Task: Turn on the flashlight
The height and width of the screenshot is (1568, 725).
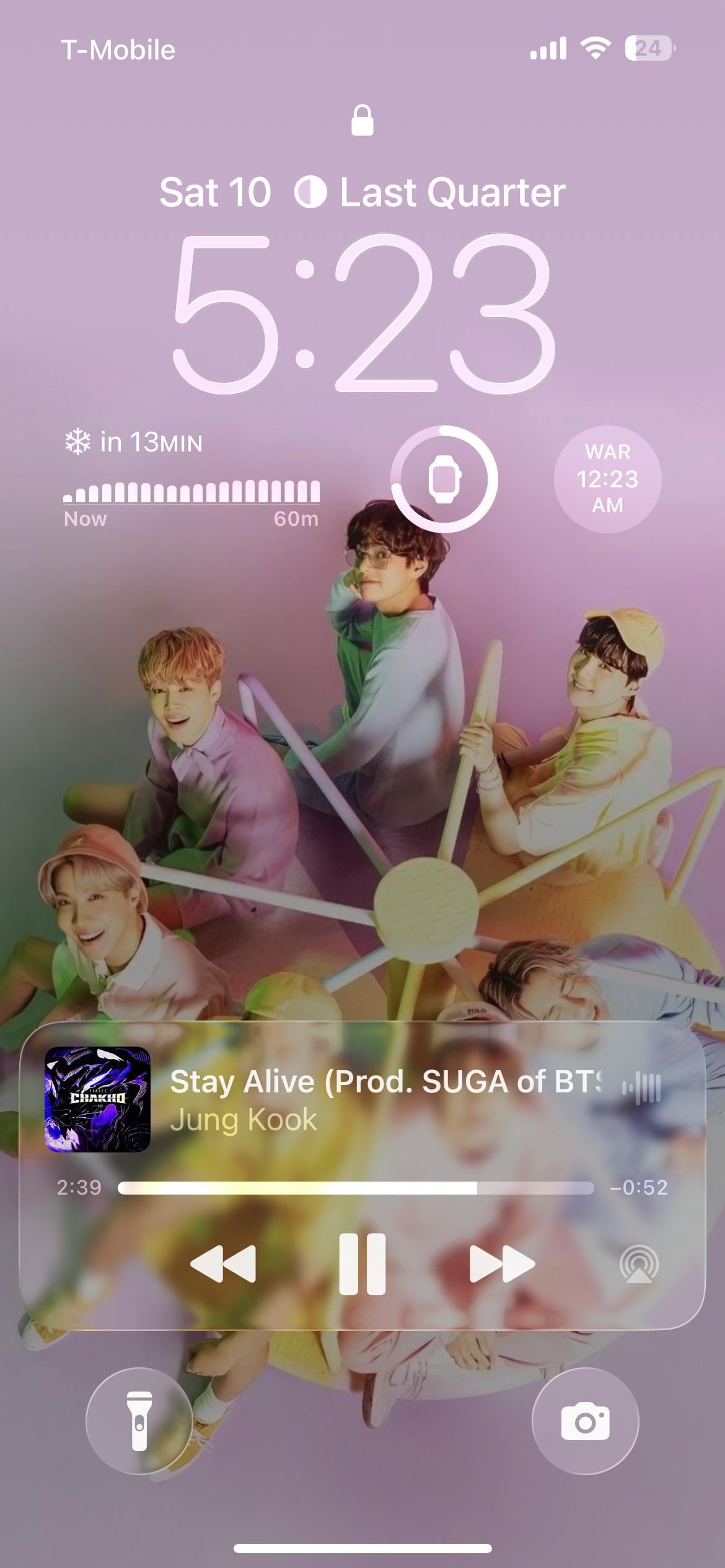Action: coord(139,1421)
